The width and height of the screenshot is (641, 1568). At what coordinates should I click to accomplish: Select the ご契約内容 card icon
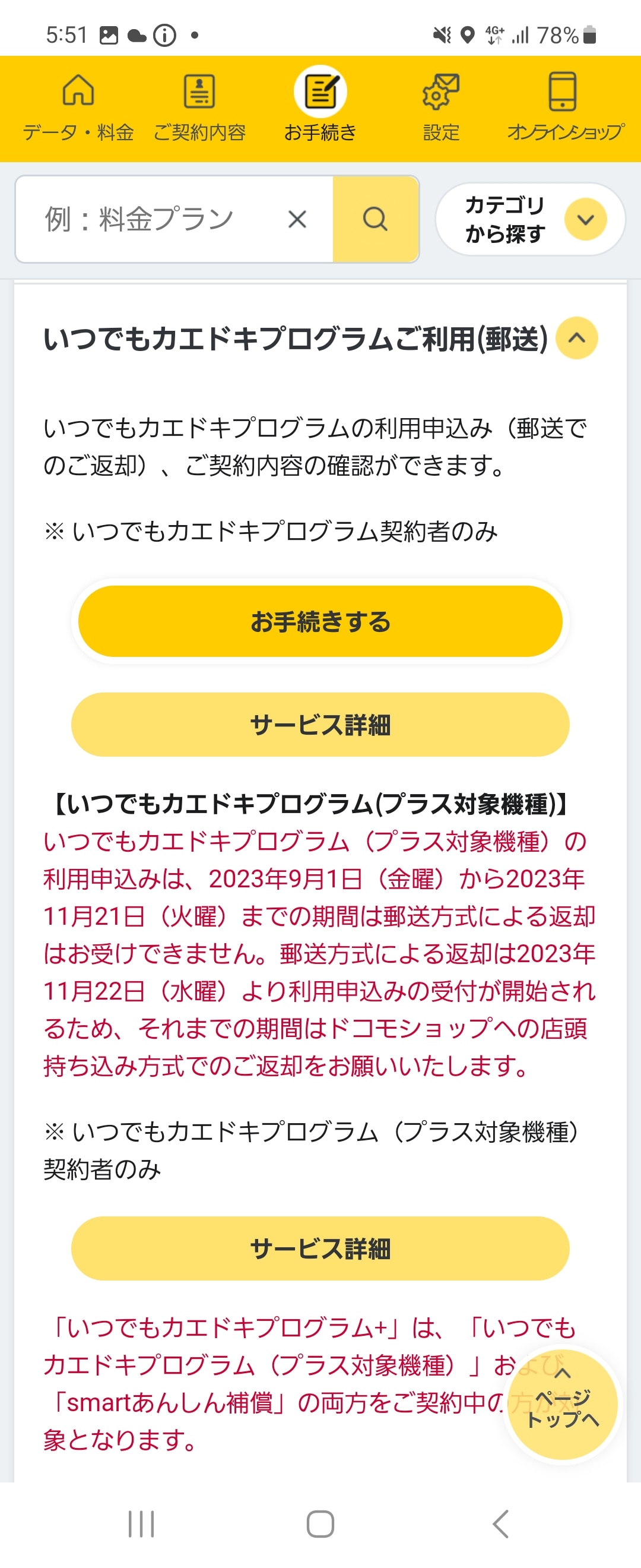201,91
